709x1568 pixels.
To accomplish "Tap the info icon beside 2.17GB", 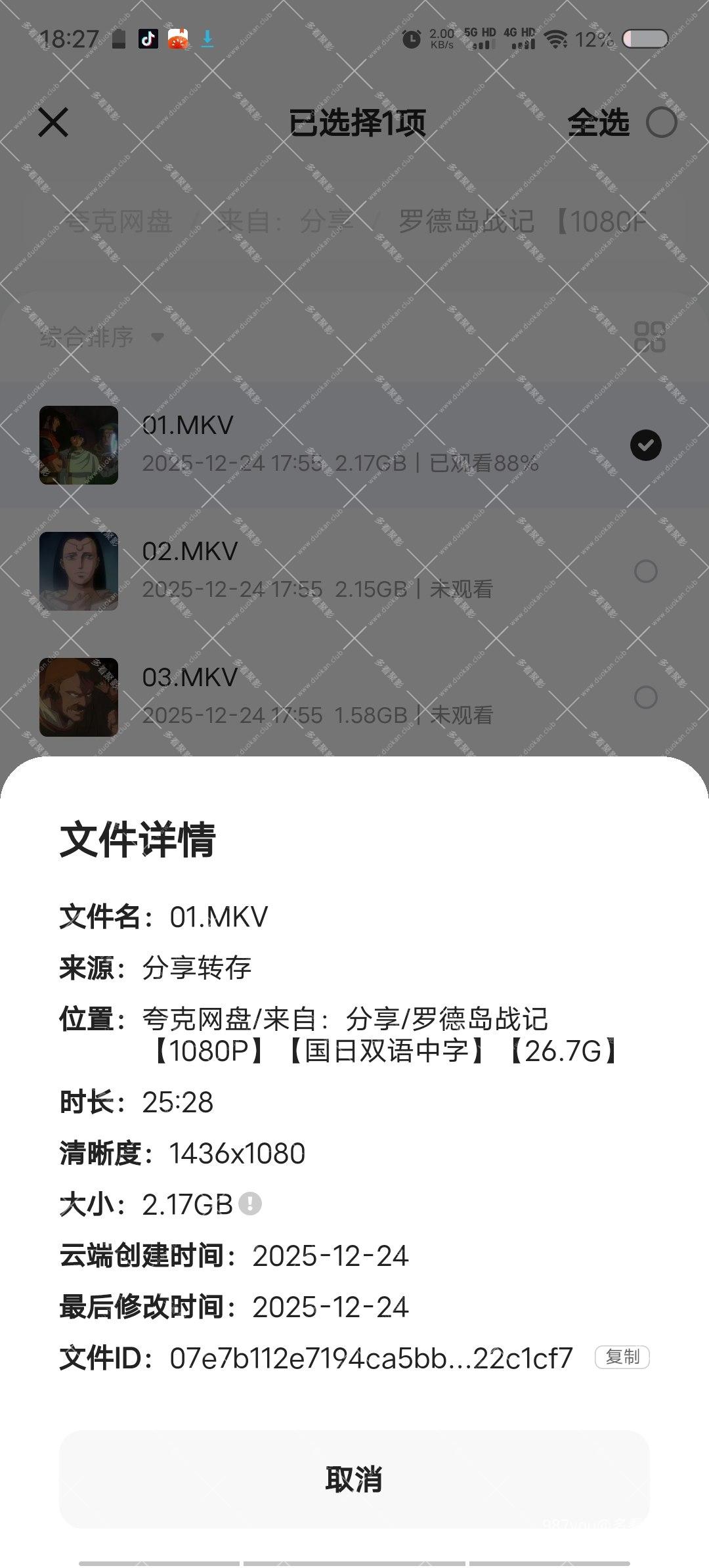I will [x=250, y=1204].
